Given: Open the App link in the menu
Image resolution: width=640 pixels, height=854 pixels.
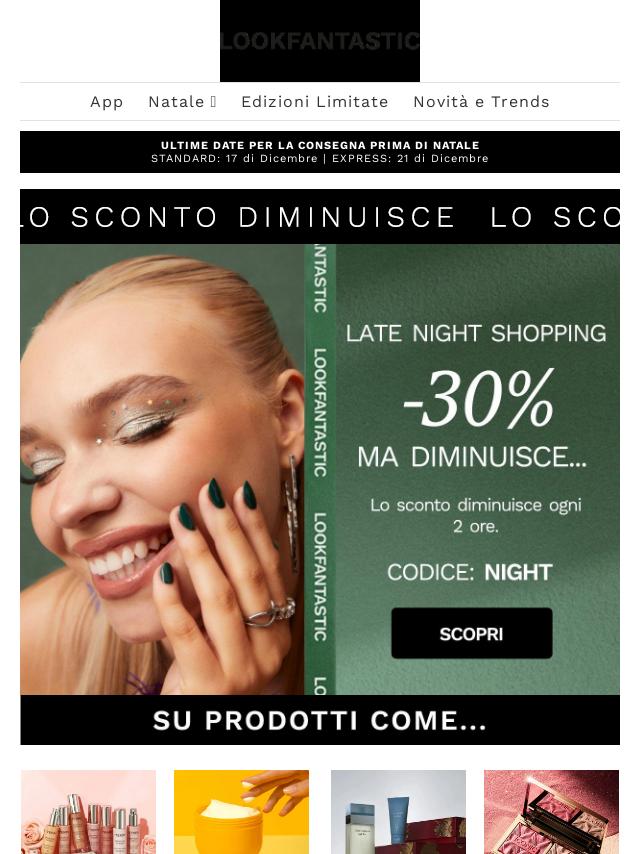Looking at the screenshot, I should point(107,102).
